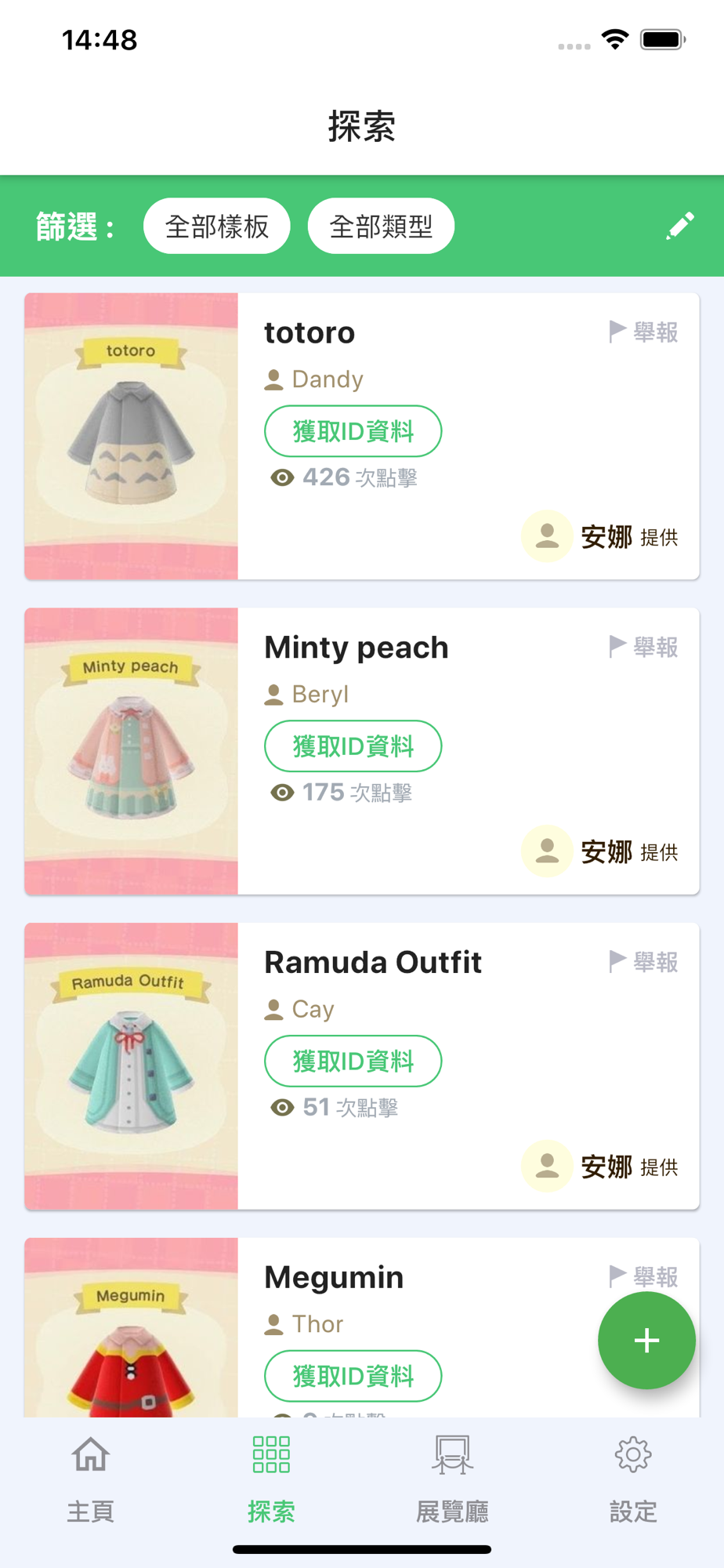The height and width of the screenshot is (1568, 724).
Task: Report the totoro design
Action: click(x=643, y=332)
